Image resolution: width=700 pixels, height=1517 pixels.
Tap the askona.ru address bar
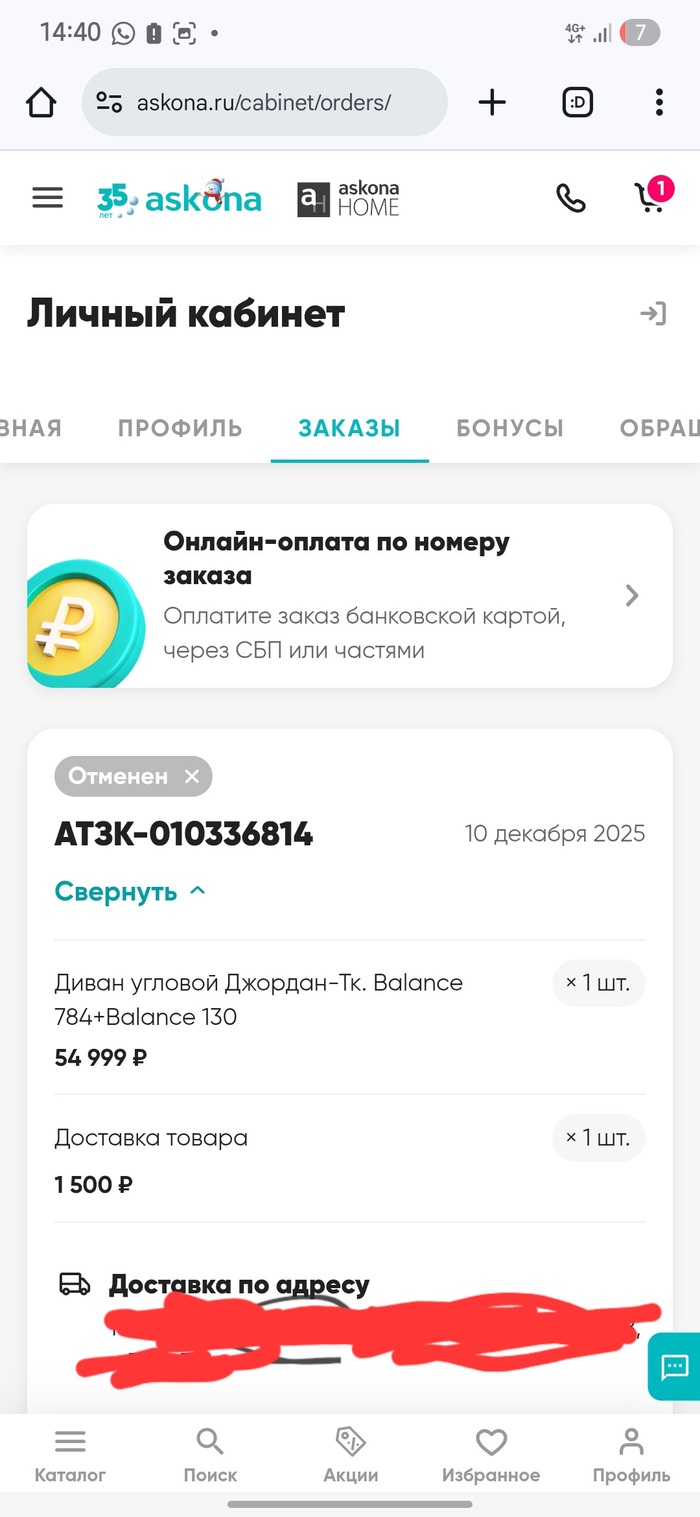264,102
